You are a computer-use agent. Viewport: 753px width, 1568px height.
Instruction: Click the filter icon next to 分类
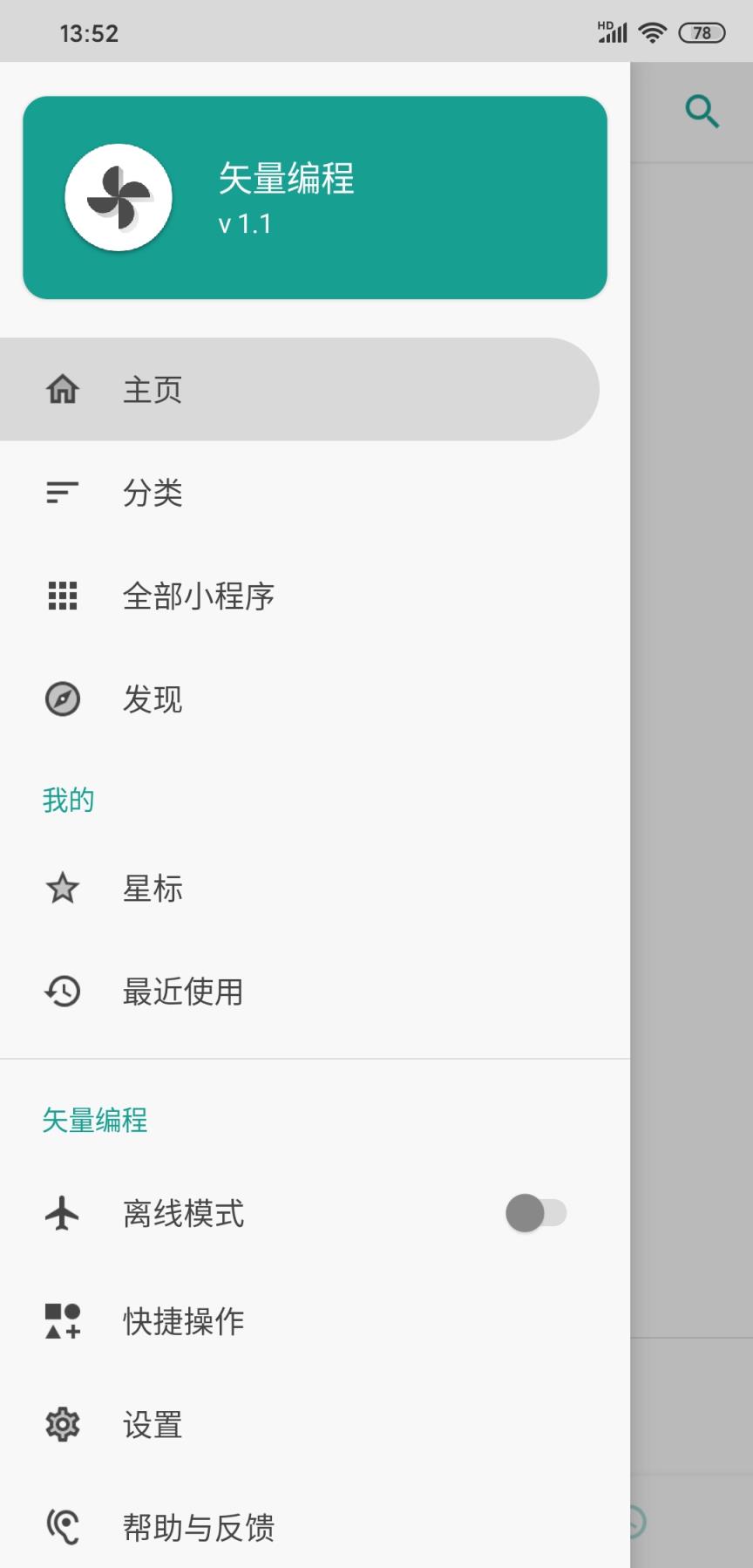tap(62, 493)
